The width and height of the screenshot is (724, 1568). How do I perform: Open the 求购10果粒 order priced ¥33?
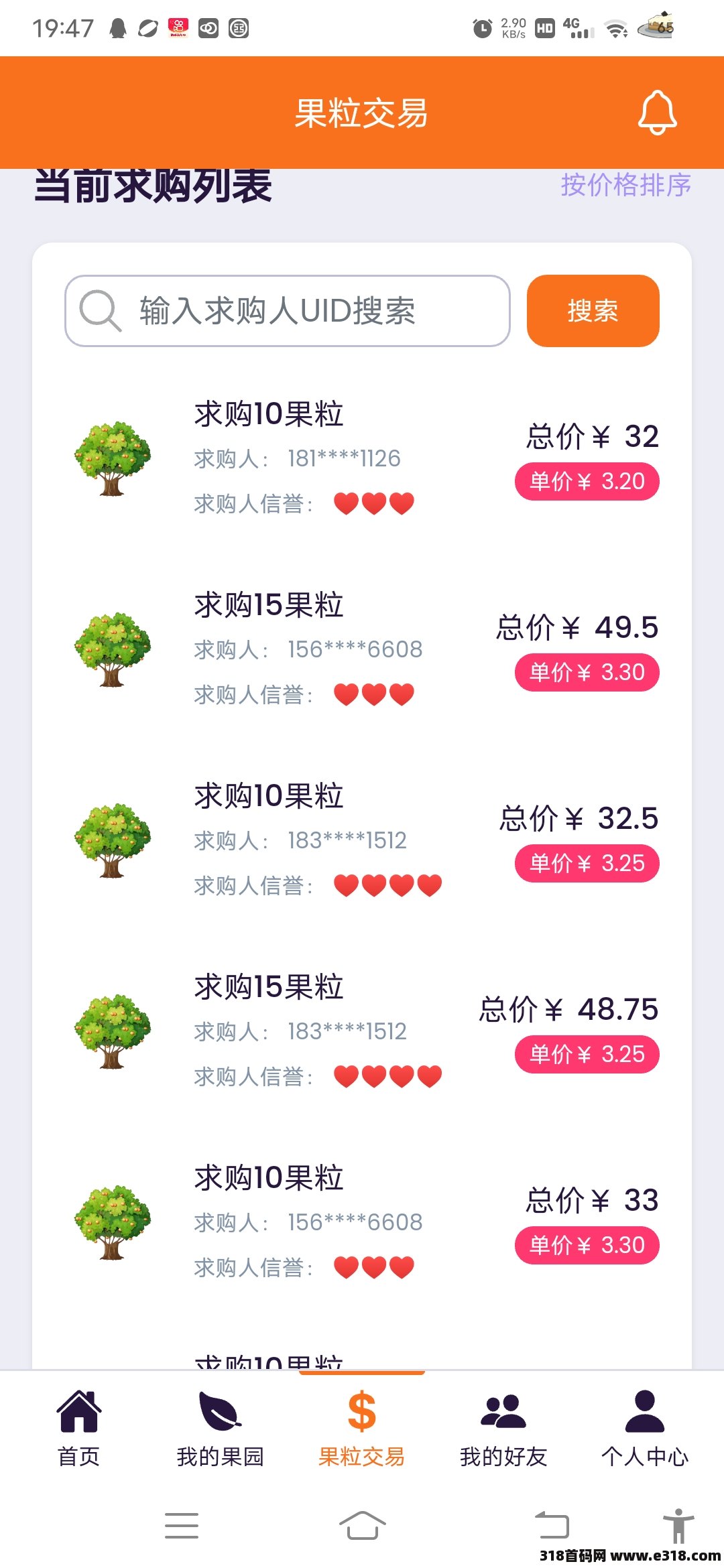pyautogui.click(x=362, y=1222)
